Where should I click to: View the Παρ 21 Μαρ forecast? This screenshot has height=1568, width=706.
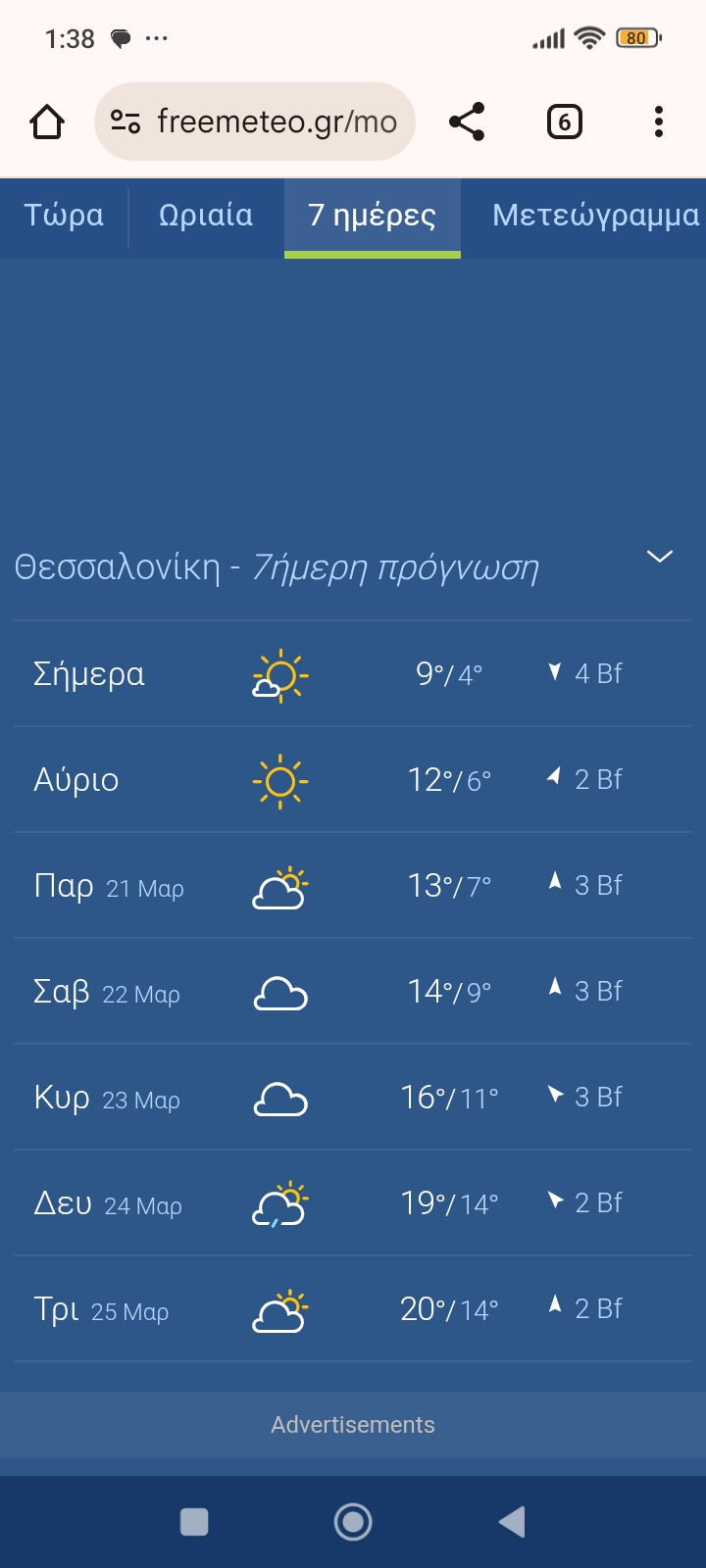click(353, 886)
